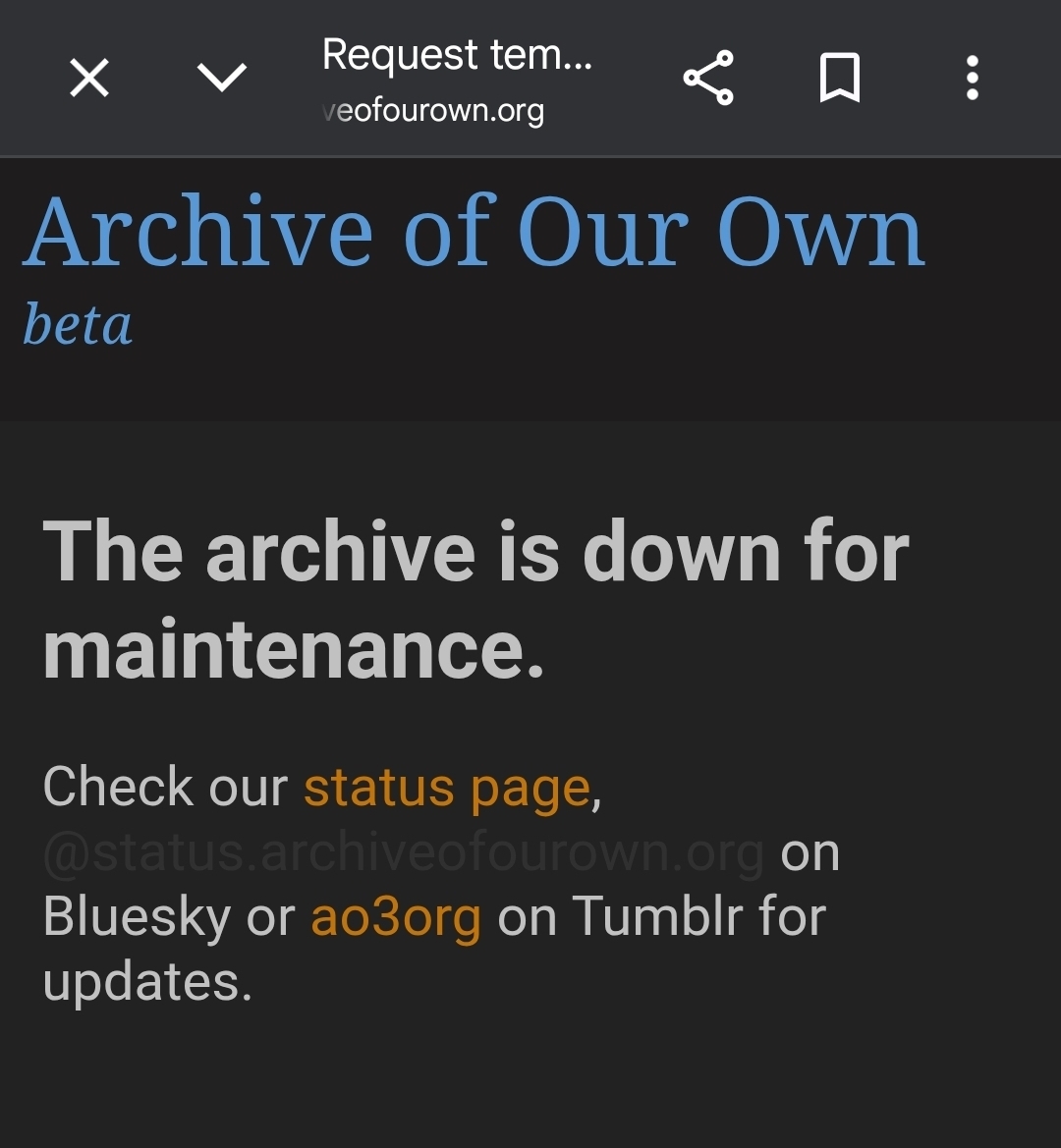The height and width of the screenshot is (1148, 1061).
Task: Visit @status.archiveofourown.org on Bluesky
Action: [x=404, y=853]
